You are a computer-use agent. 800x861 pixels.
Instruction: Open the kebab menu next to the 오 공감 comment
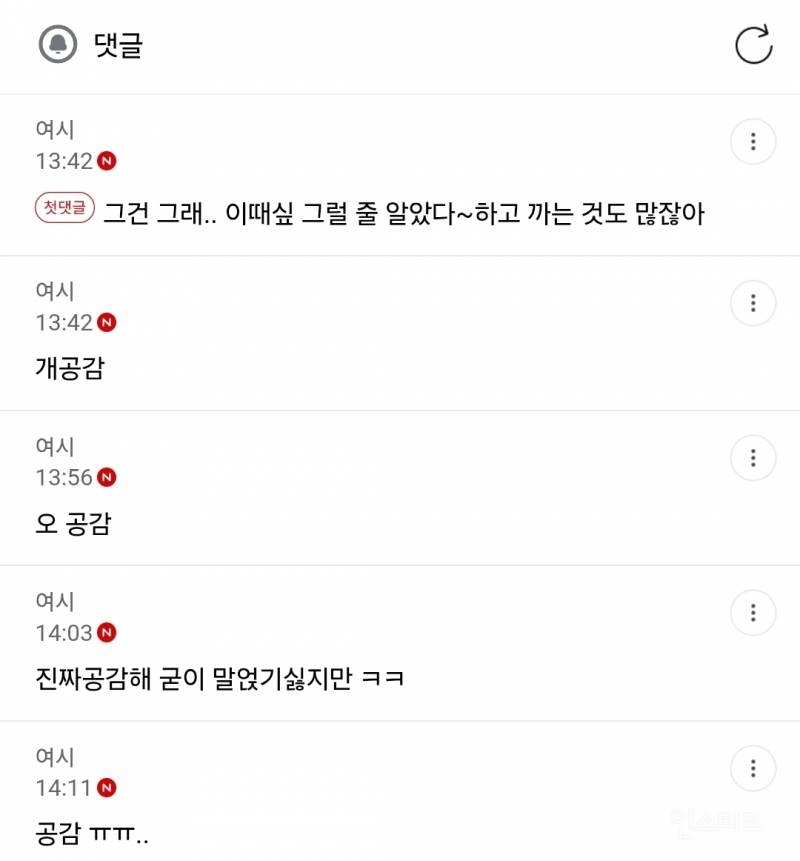pos(752,458)
